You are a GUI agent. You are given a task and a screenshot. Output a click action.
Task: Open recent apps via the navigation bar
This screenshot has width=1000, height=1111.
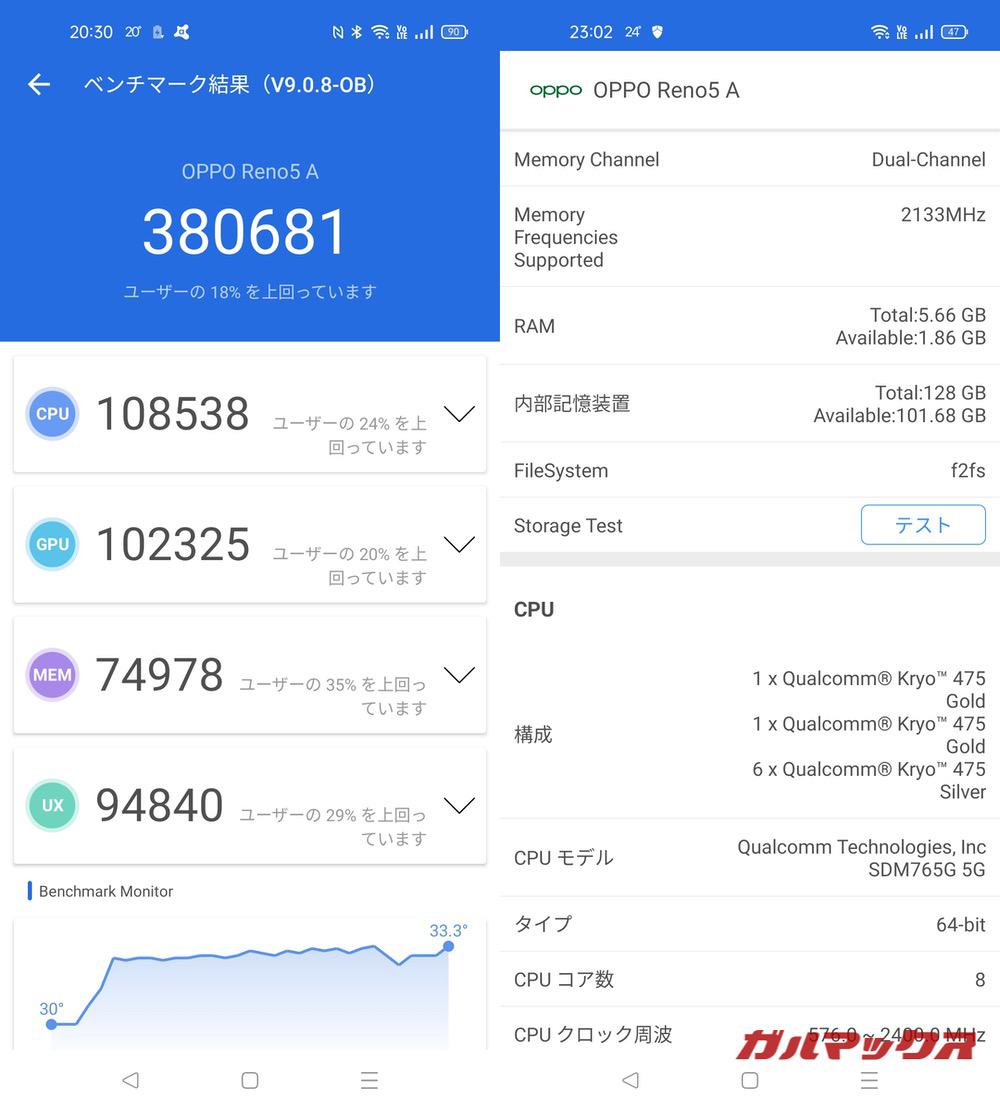(369, 1080)
